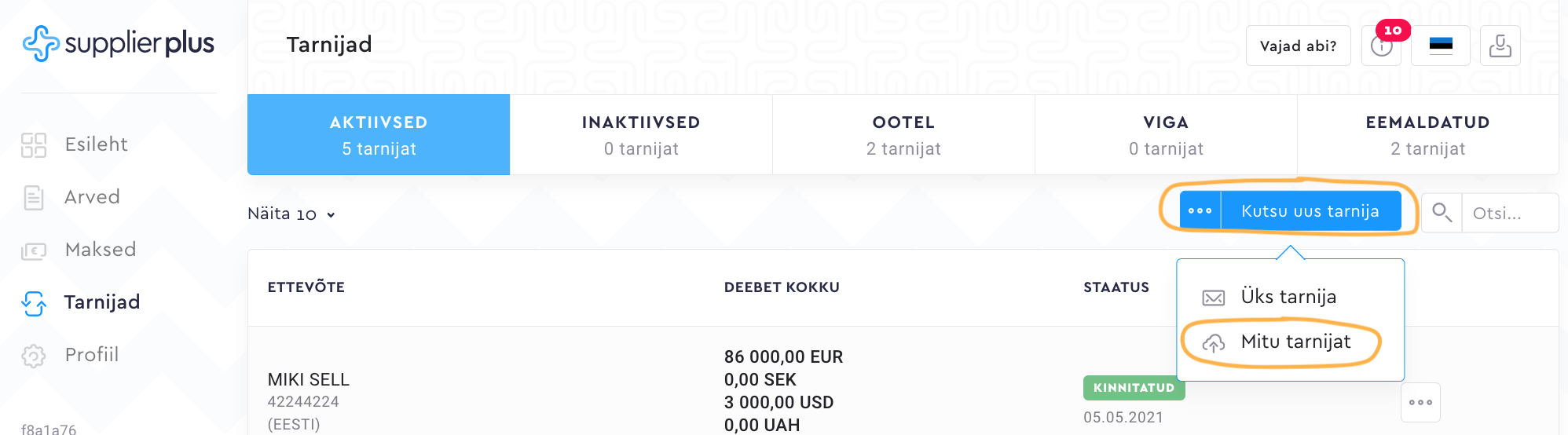This screenshot has width=1568, height=435.
Task: View the Eemaldatud suppliers tab
Action: 1427,135
